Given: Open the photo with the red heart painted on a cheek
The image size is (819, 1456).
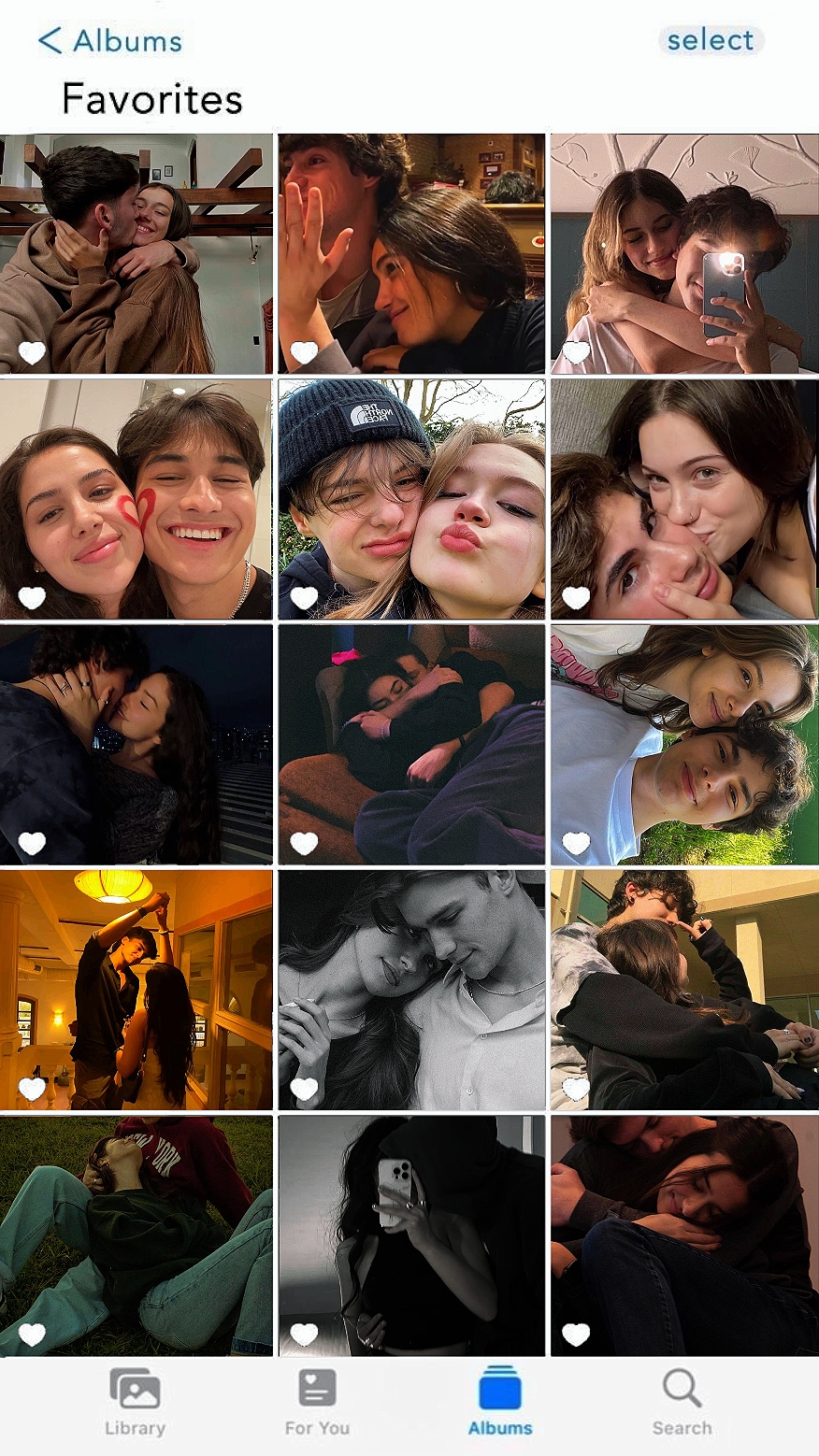Looking at the screenshot, I should click(136, 499).
